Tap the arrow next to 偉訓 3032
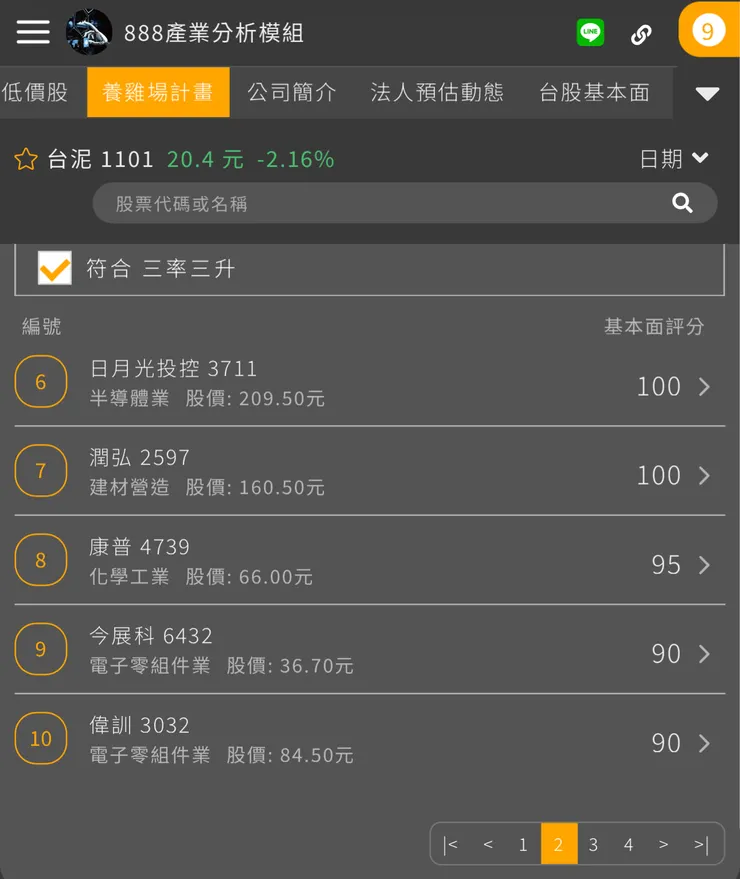740x879 pixels. pos(707,743)
